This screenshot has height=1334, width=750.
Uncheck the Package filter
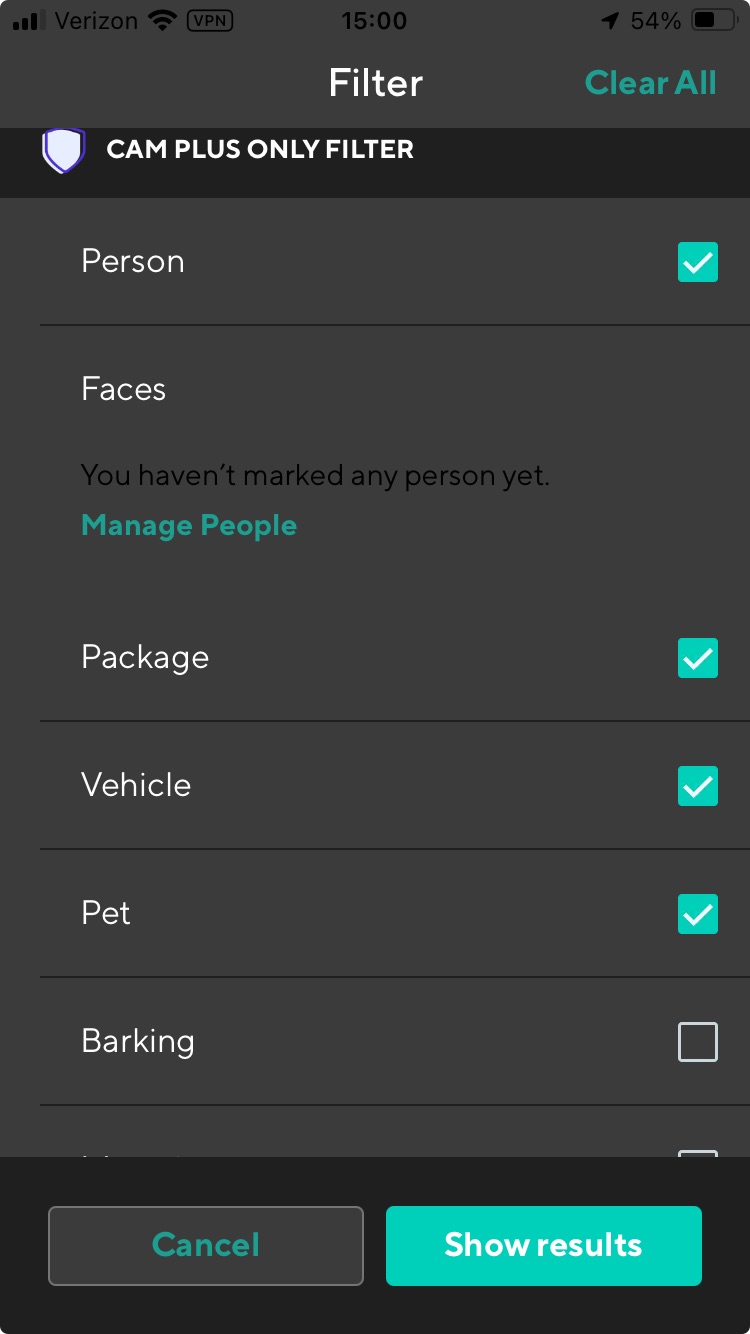point(698,658)
